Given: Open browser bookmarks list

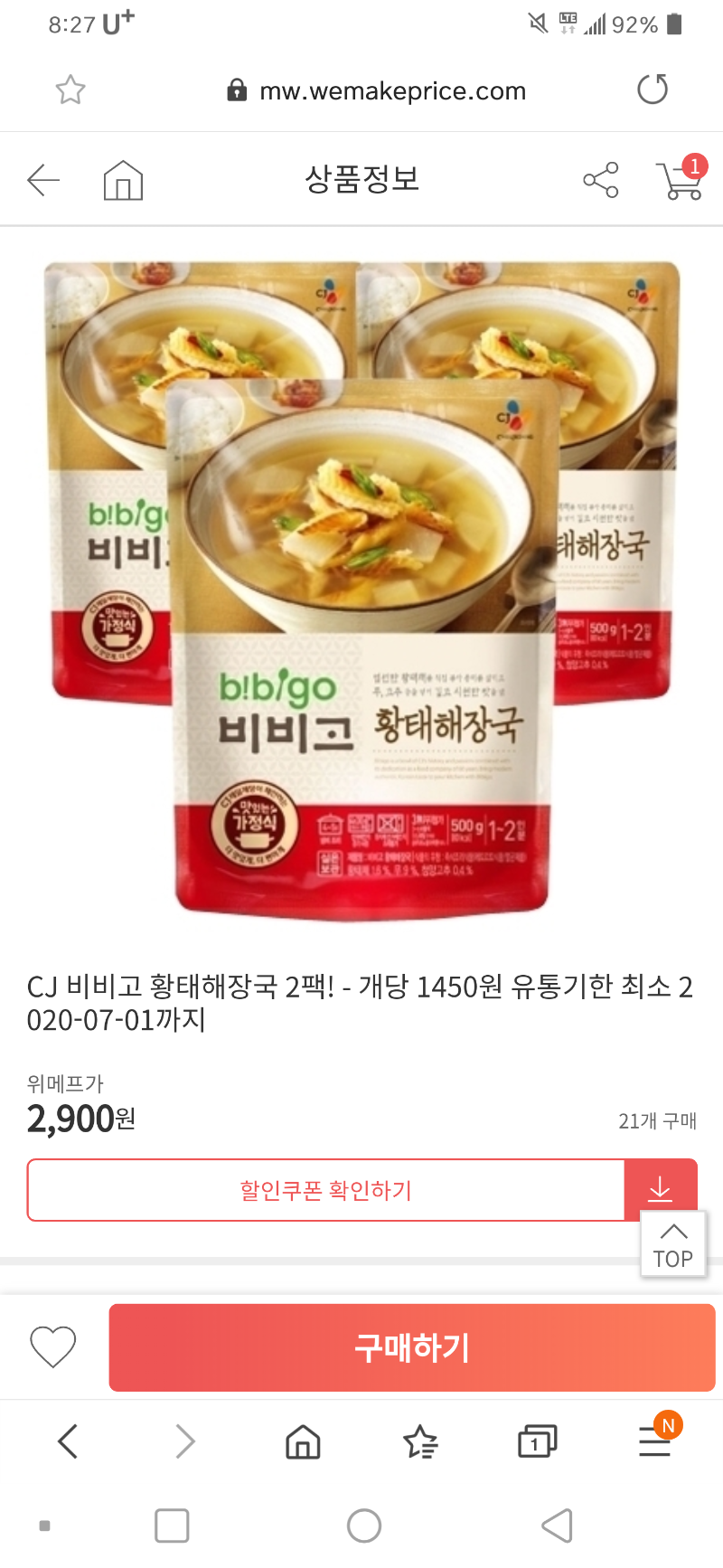Looking at the screenshot, I should (420, 1441).
